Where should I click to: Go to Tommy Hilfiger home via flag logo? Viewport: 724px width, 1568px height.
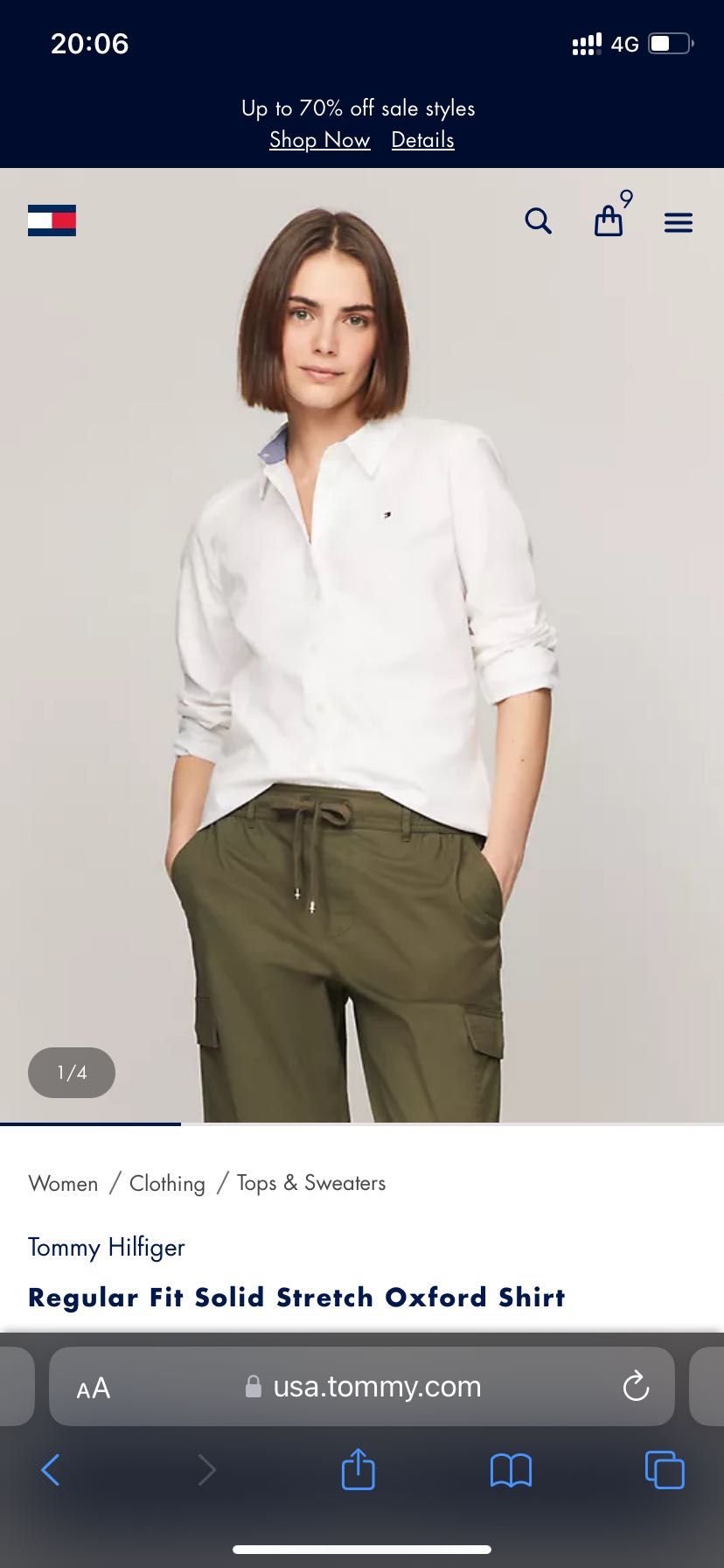point(52,220)
